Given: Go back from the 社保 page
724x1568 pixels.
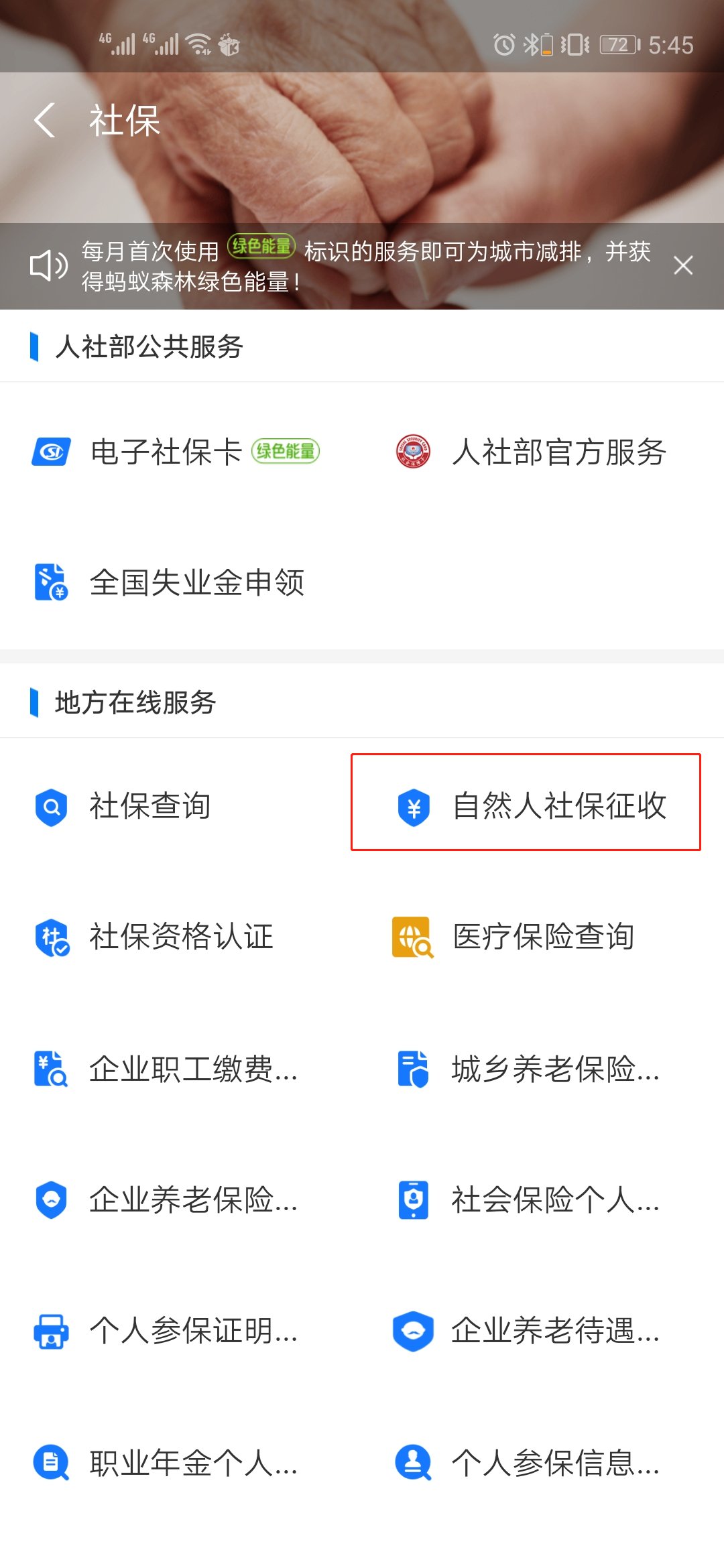Looking at the screenshot, I should click(45, 121).
